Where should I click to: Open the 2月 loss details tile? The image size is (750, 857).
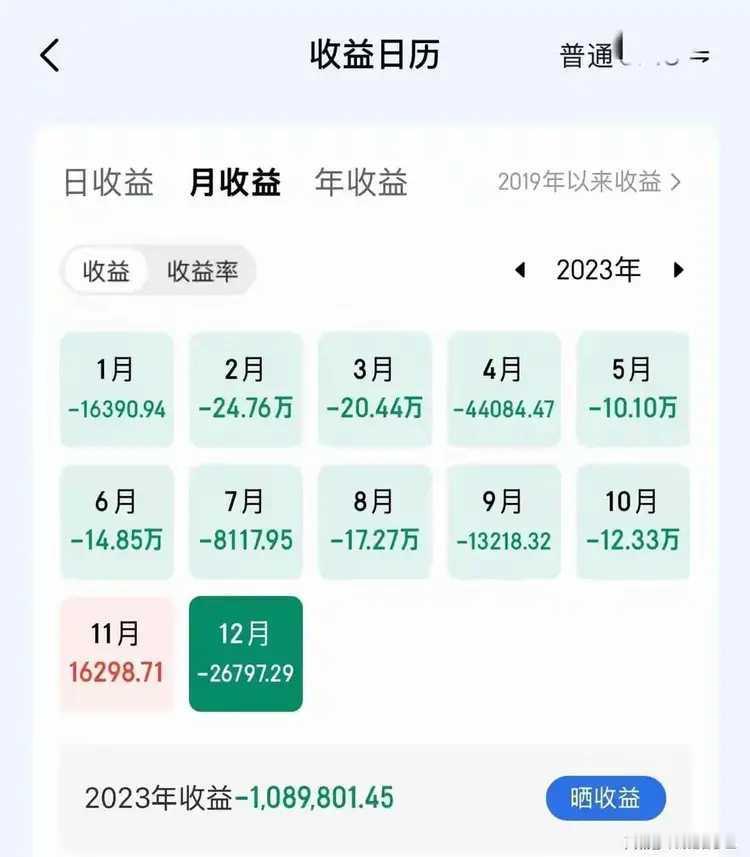tap(245, 388)
